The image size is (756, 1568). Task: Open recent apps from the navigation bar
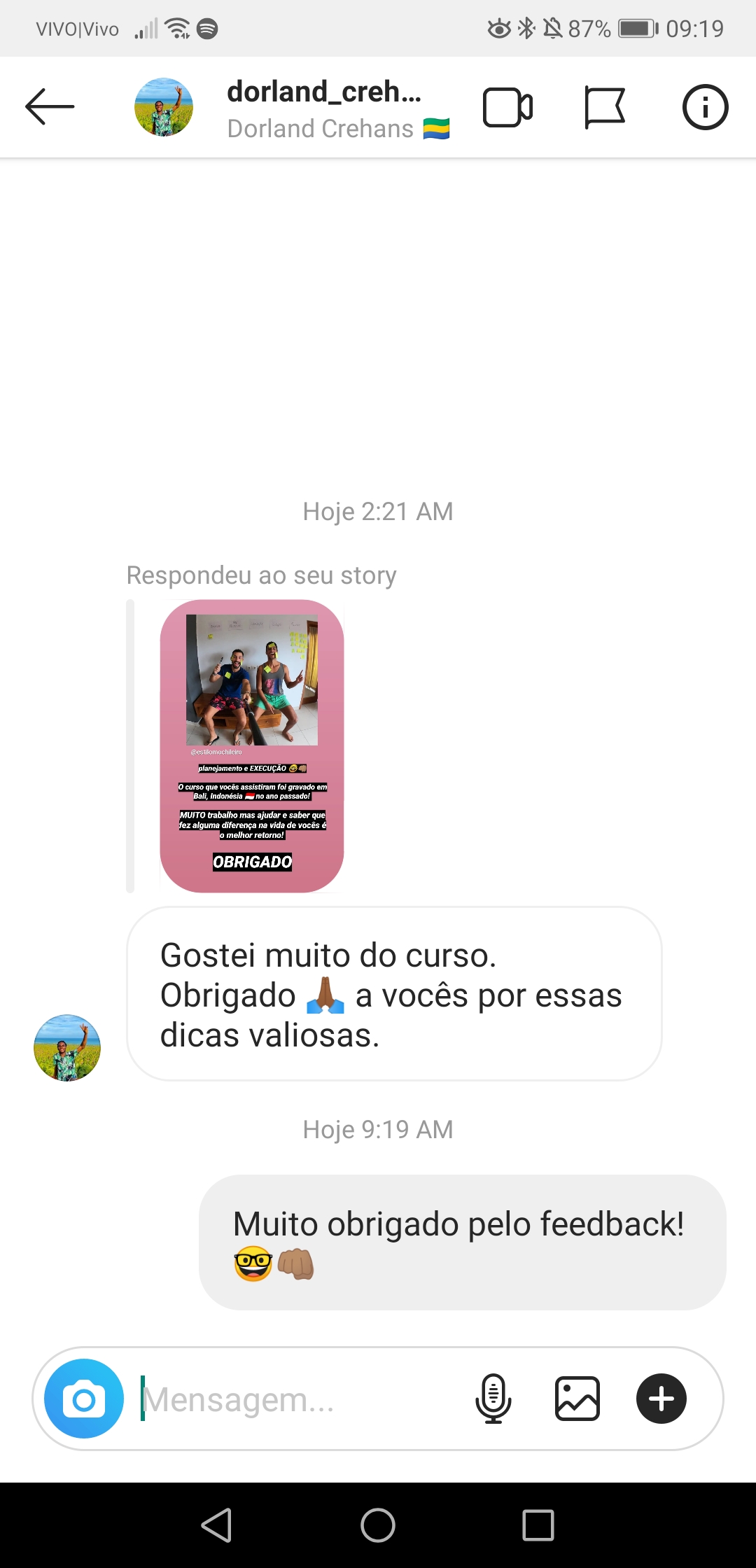tap(538, 1525)
